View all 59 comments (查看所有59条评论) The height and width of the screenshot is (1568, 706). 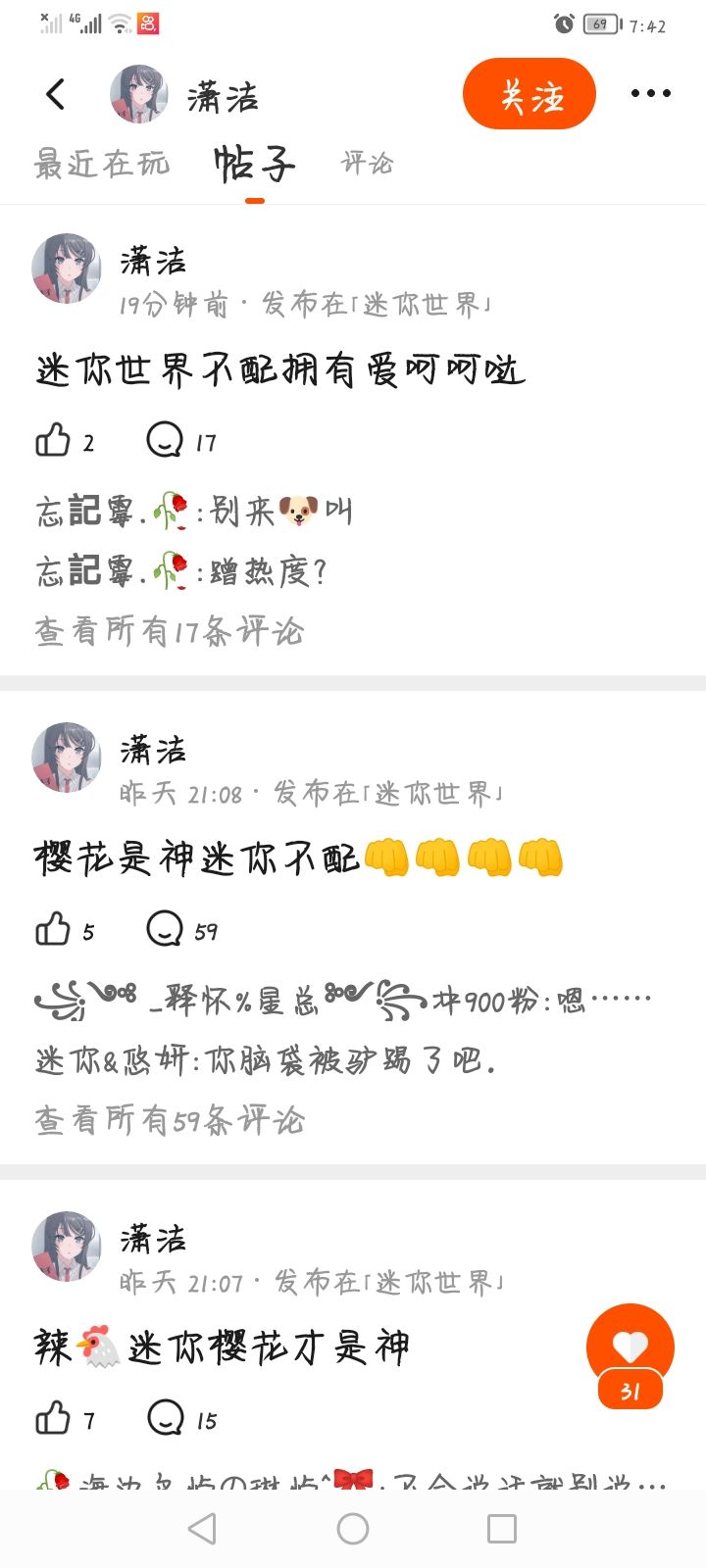(169, 1120)
